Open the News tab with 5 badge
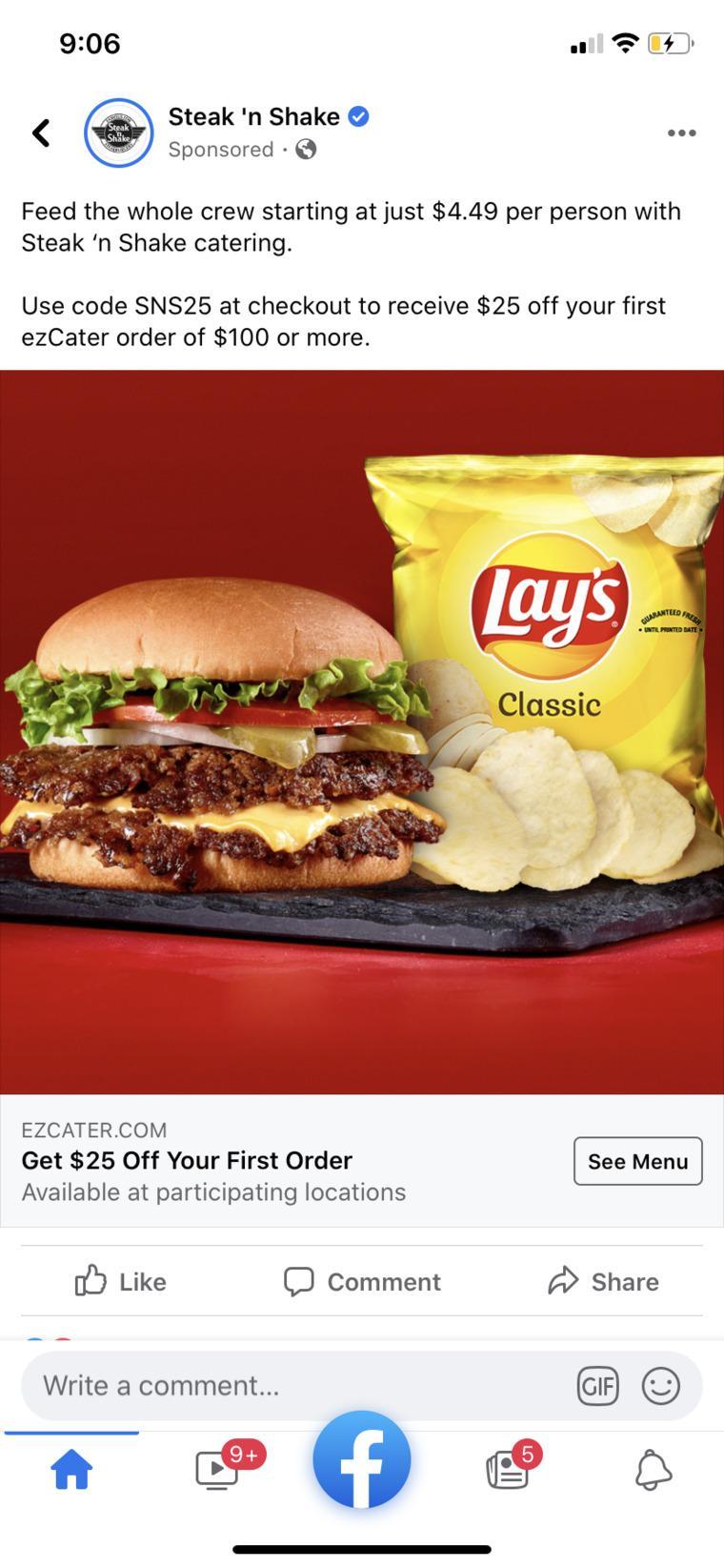724x1568 pixels. tap(507, 1469)
